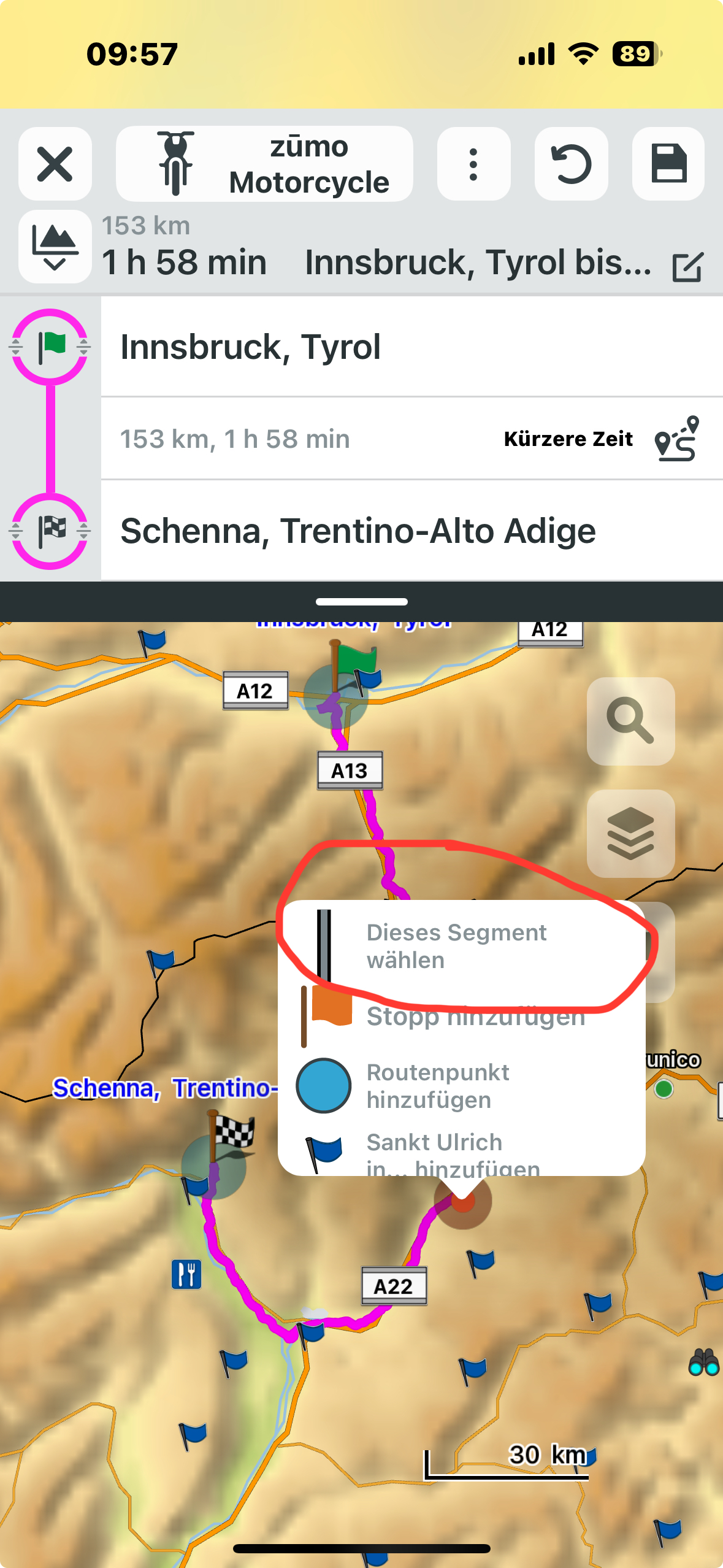This screenshot has height=1568, width=723.
Task: Edit the route name Innsbruck, Tyrol bis…
Action: tap(687, 267)
